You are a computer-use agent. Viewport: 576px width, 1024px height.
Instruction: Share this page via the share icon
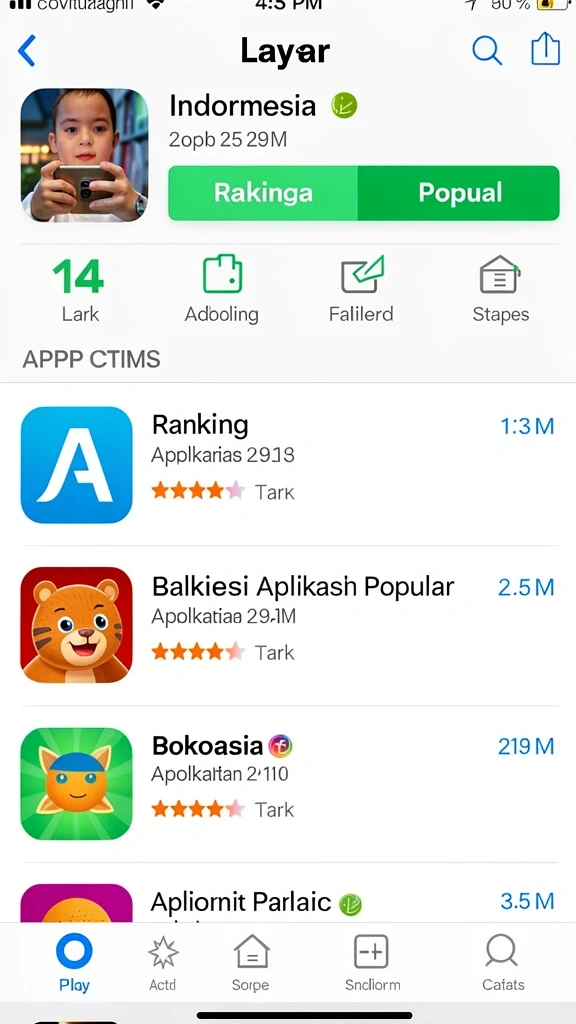pos(545,48)
